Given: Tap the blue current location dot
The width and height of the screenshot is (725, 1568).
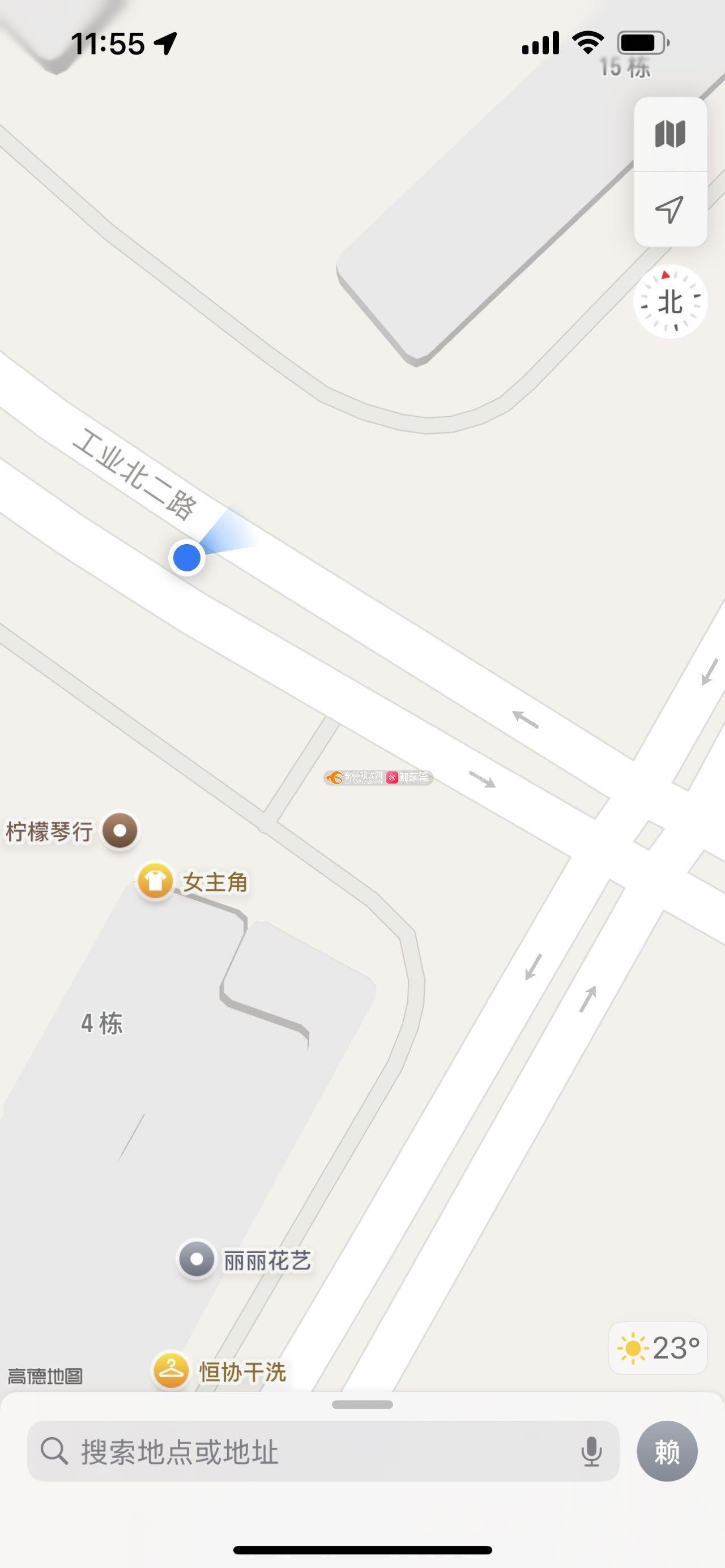Looking at the screenshot, I should coord(187,557).
